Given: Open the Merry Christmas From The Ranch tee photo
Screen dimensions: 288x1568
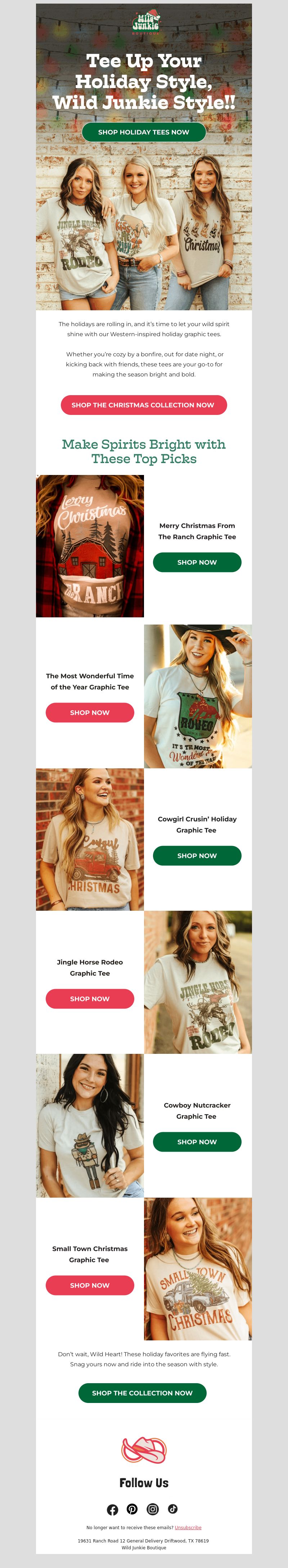Looking at the screenshot, I should pyautogui.click(x=90, y=546).
